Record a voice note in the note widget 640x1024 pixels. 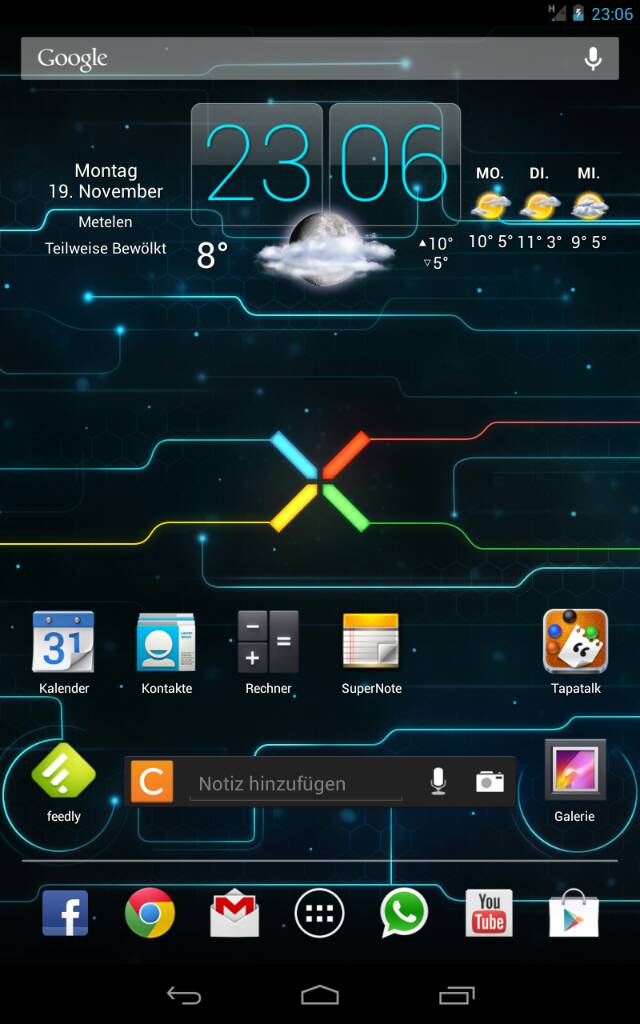(438, 781)
